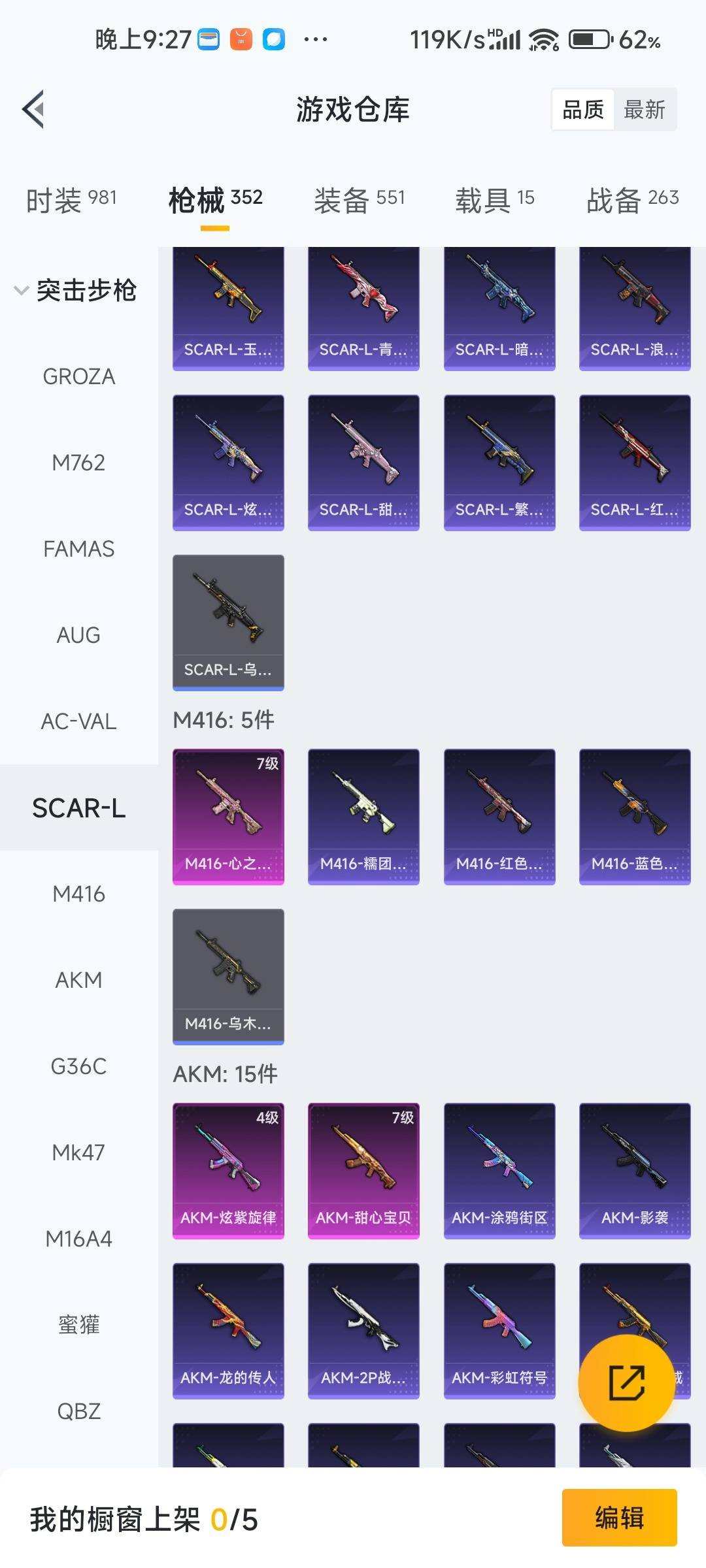
Task: Tap the 编辑 button
Action: 619,1517
